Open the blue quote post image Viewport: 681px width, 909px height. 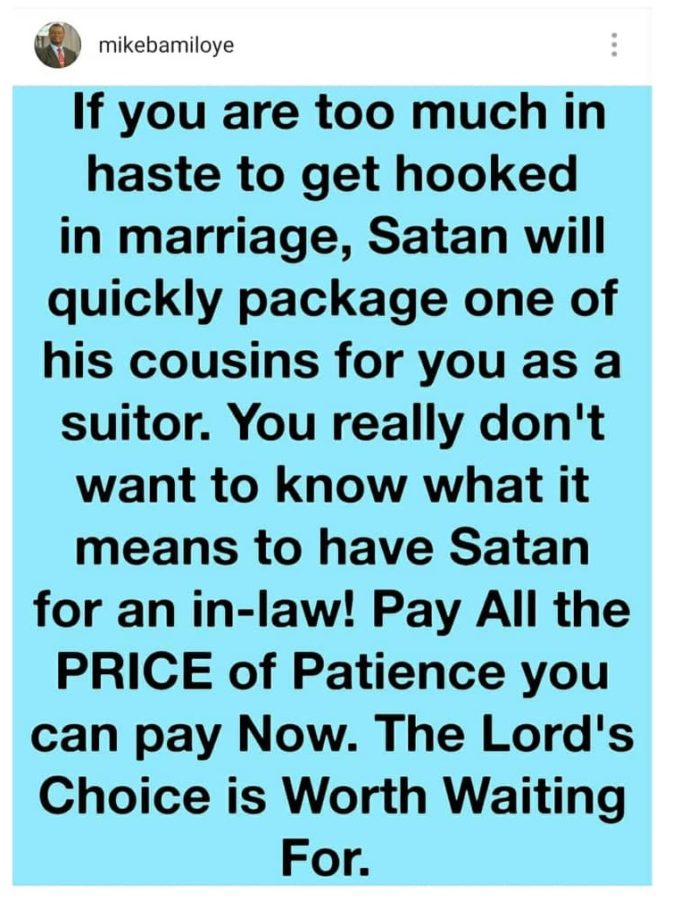pyautogui.click(x=340, y=480)
